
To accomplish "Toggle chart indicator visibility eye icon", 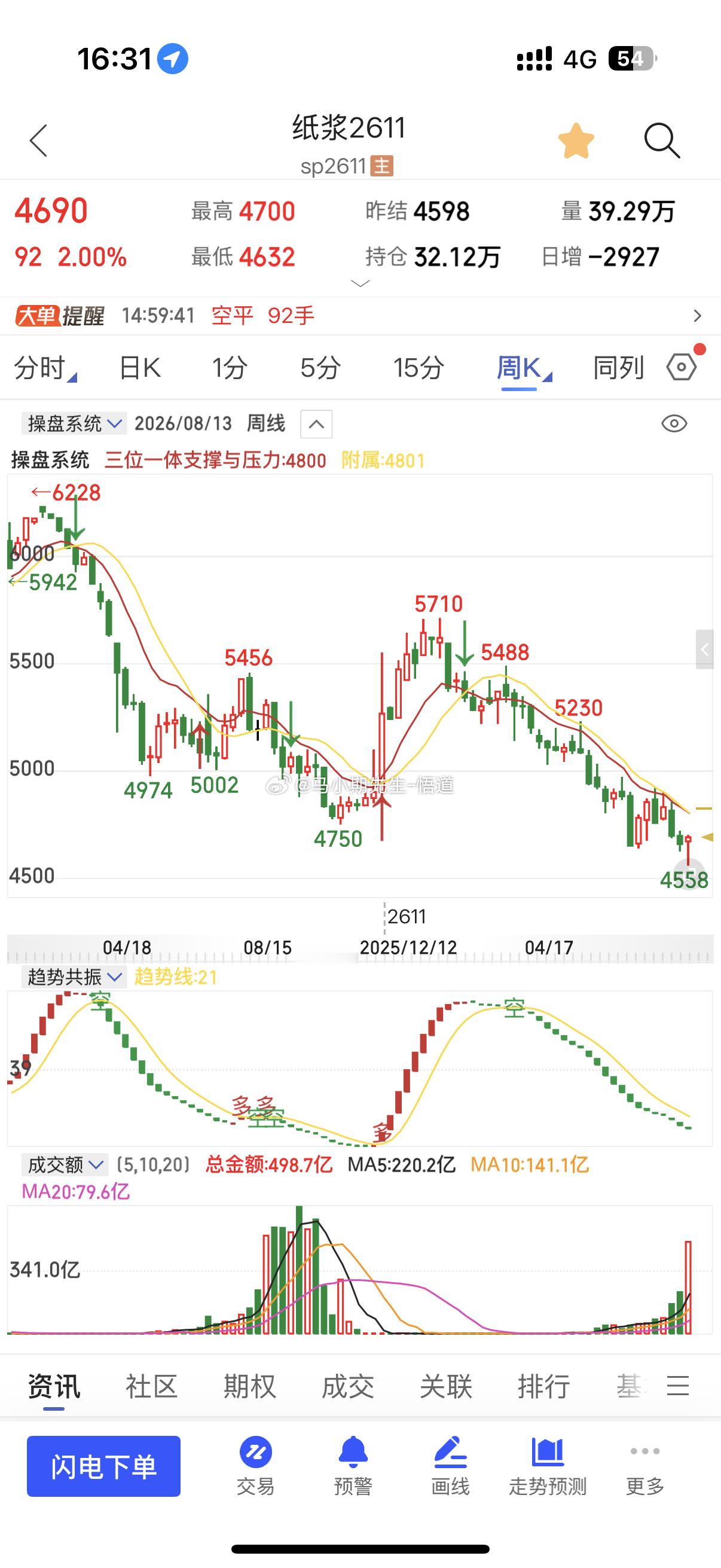I will (674, 423).
